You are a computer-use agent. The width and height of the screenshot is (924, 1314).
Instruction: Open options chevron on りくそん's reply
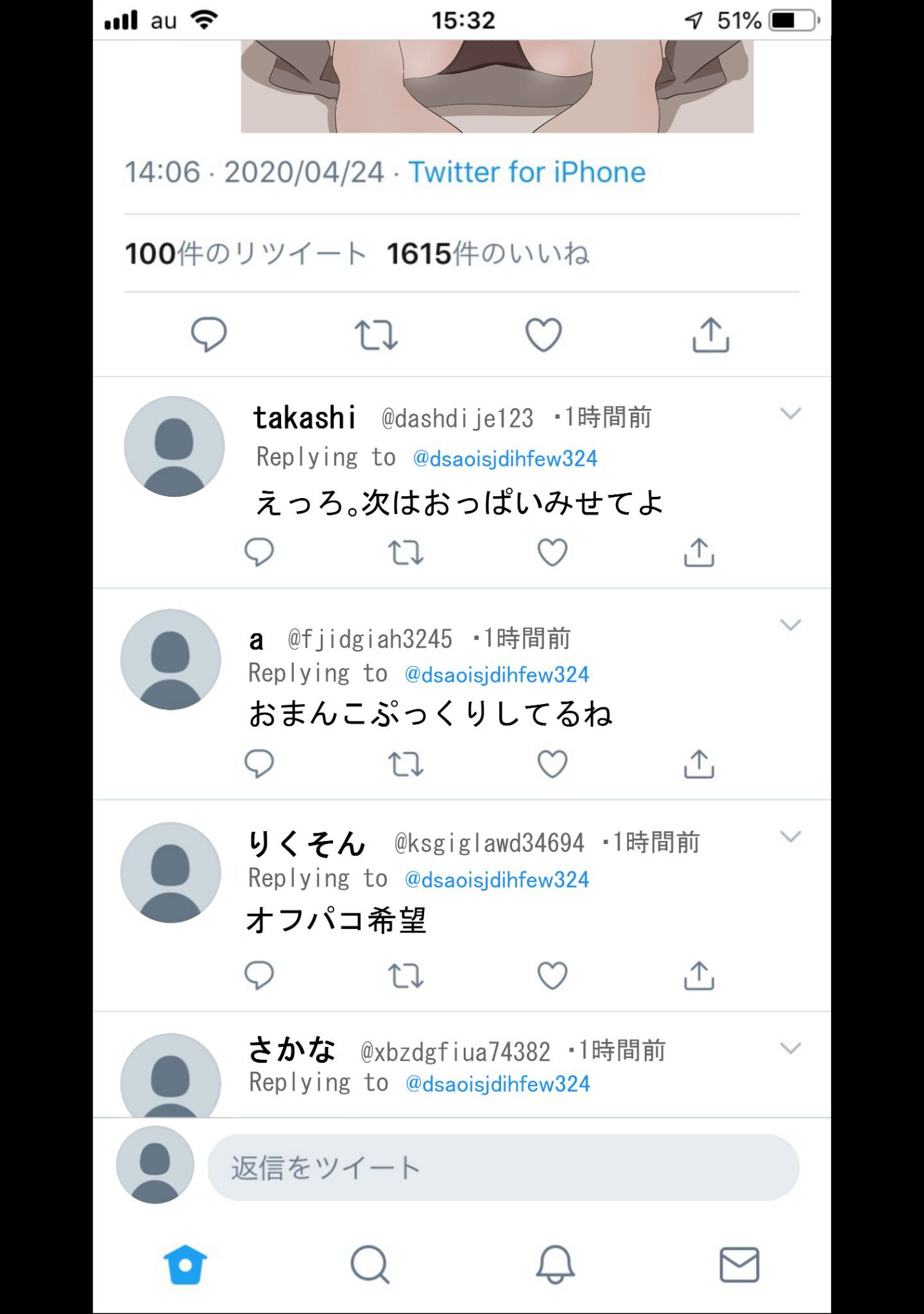coord(790,836)
